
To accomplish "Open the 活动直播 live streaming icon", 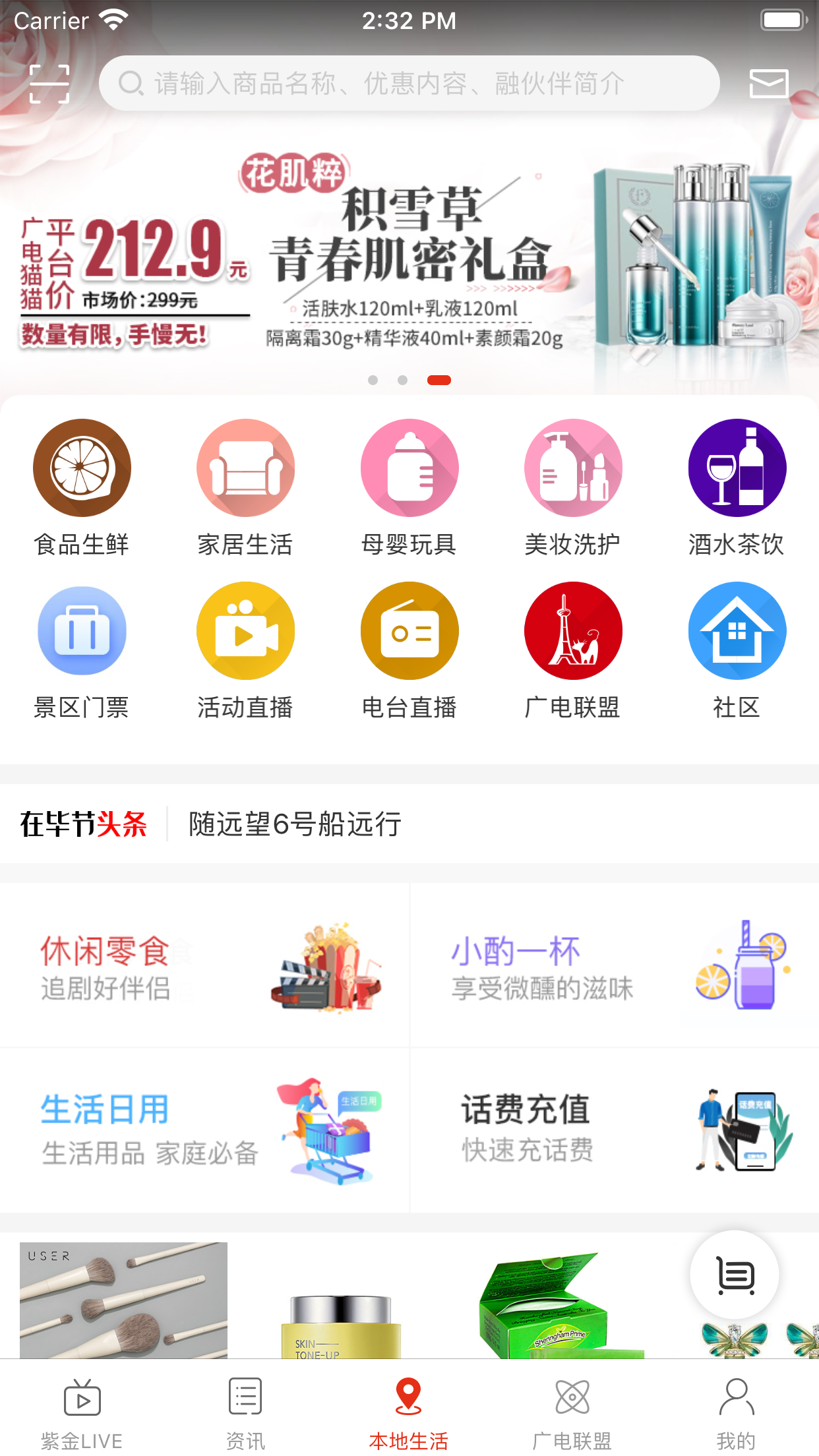I will coord(245,630).
